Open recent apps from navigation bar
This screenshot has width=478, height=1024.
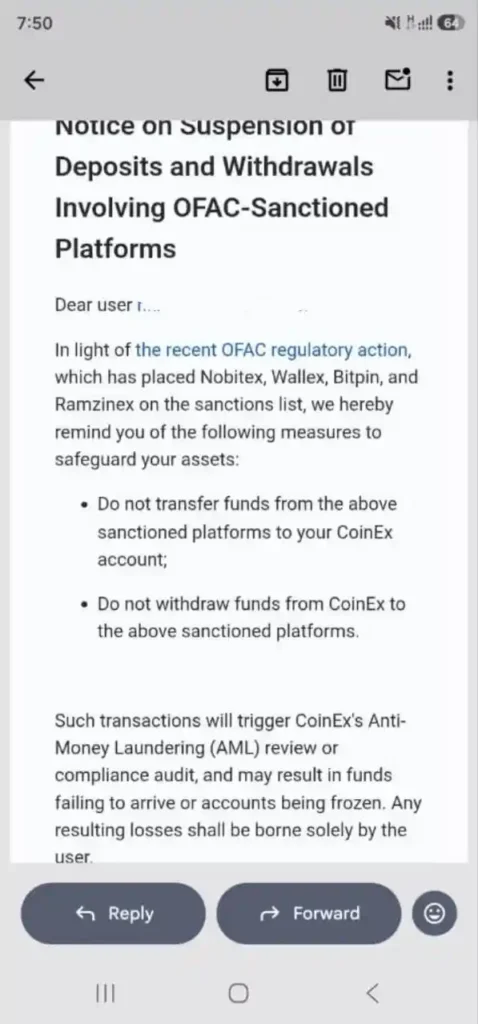[105, 993]
